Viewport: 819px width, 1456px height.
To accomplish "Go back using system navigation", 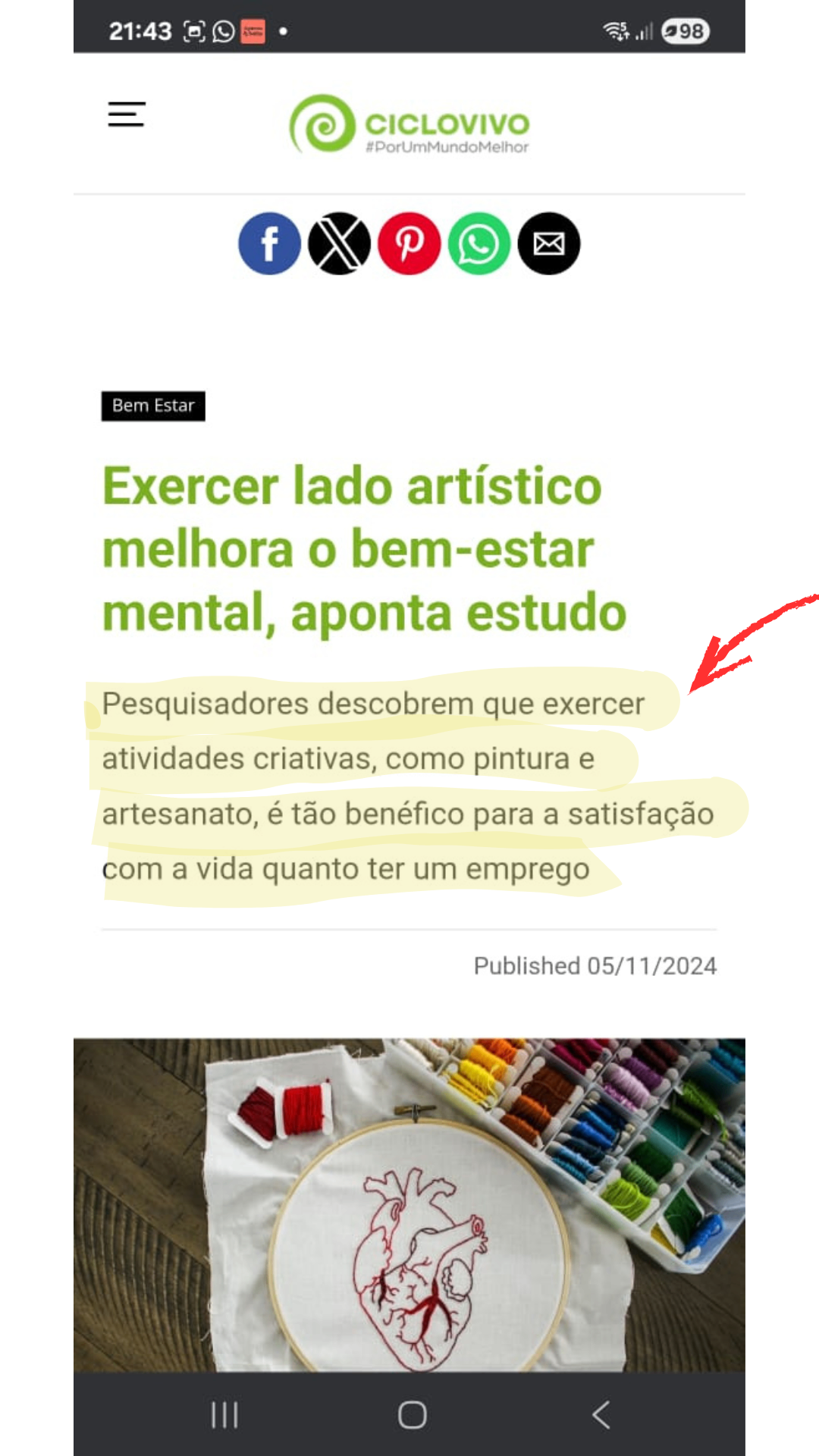I will coord(601,1415).
